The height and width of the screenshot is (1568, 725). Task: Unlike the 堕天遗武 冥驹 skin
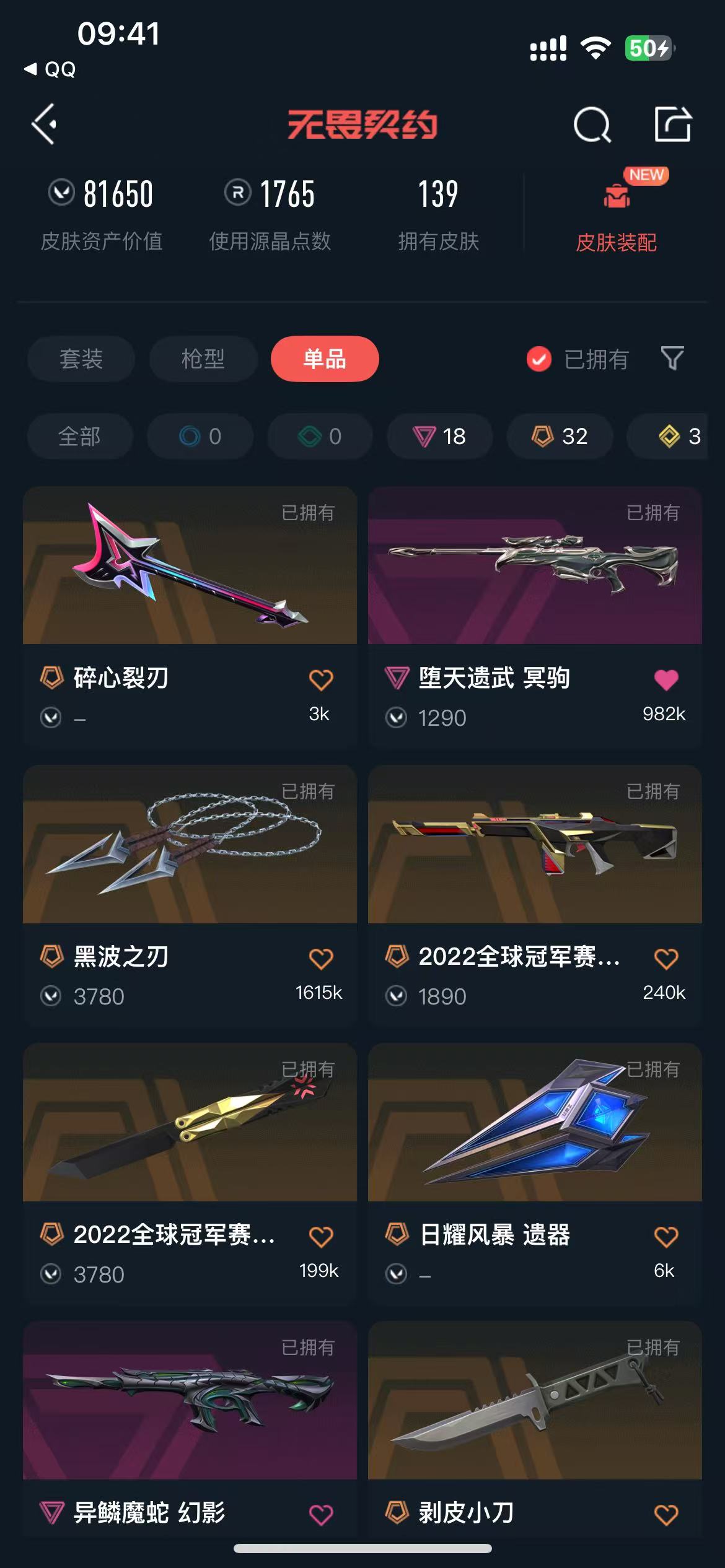[666, 679]
